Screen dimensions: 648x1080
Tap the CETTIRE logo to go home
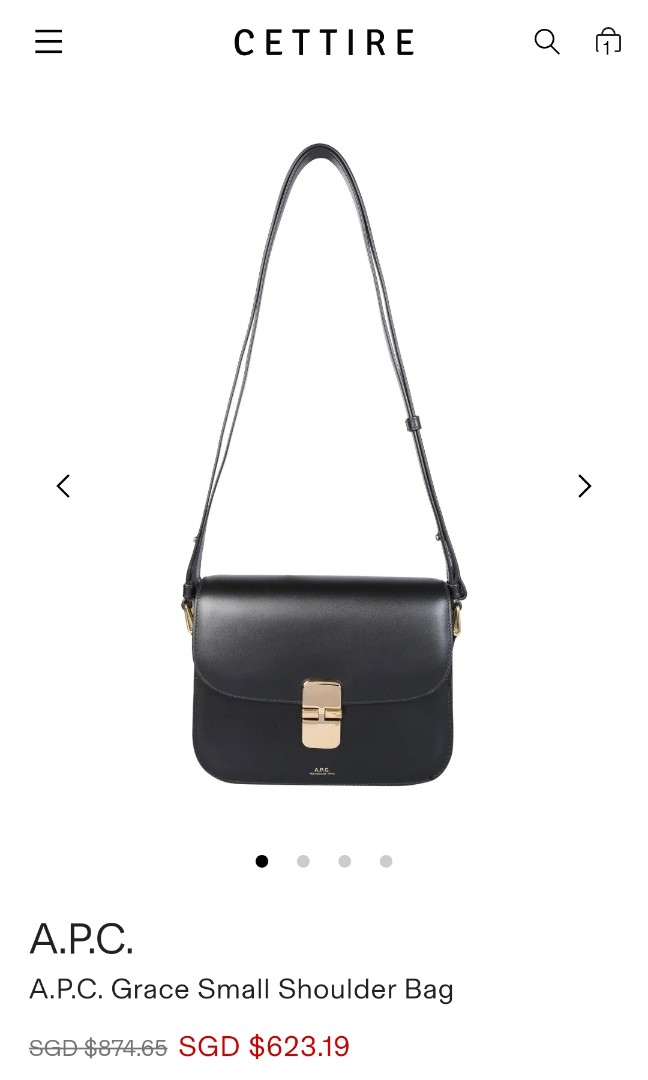pos(324,42)
